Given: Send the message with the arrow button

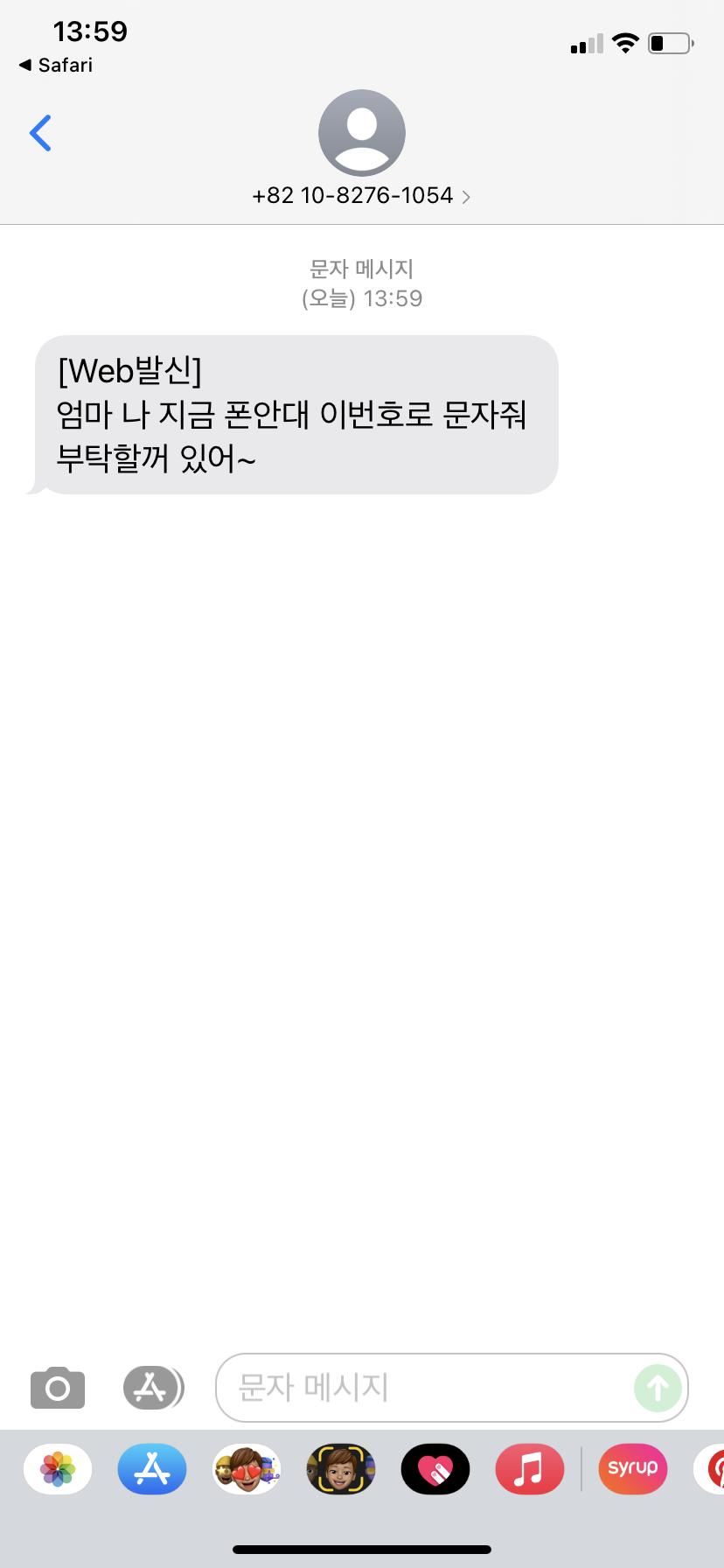Looking at the screenshot, I should click(658, 1388).
